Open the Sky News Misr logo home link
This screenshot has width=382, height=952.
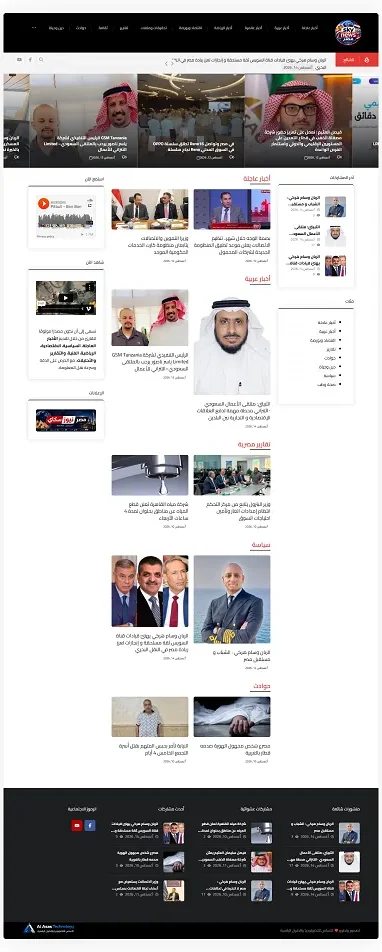(x=348, y=32)
